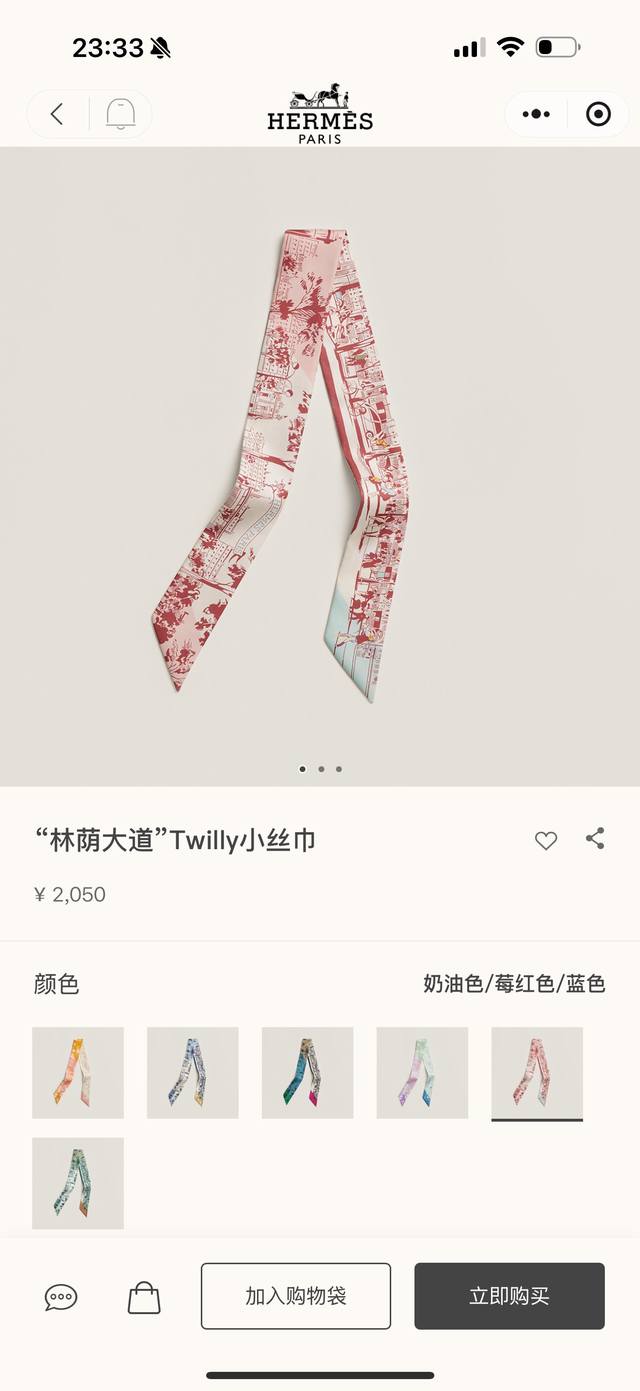640x1391 pixels.
Task: Select the blue-grey color swatch
Action: [x=193, y=1073]
